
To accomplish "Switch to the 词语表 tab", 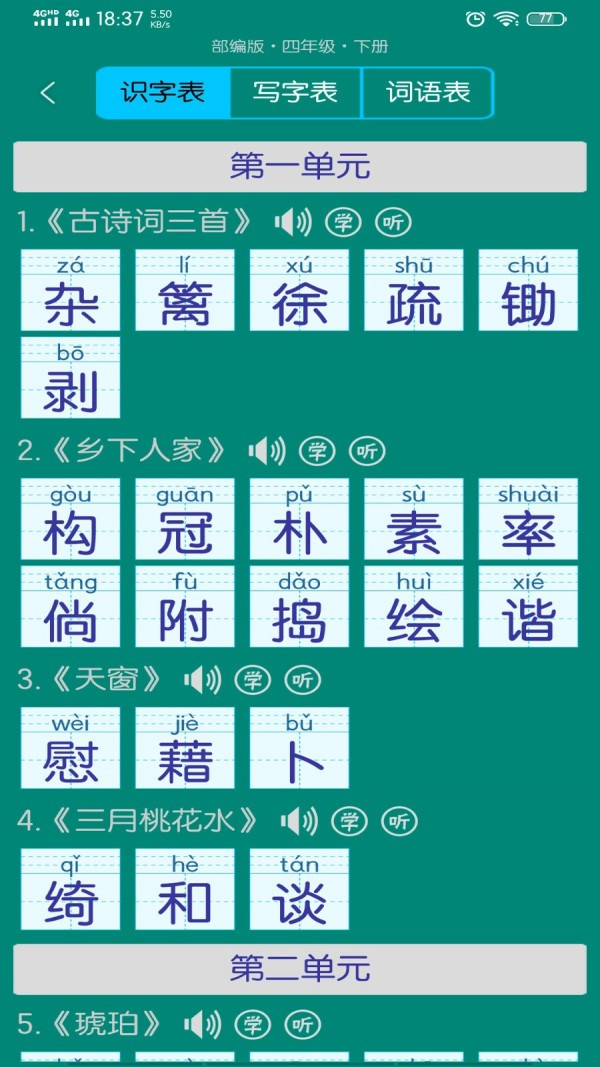I will click(428, 93).
